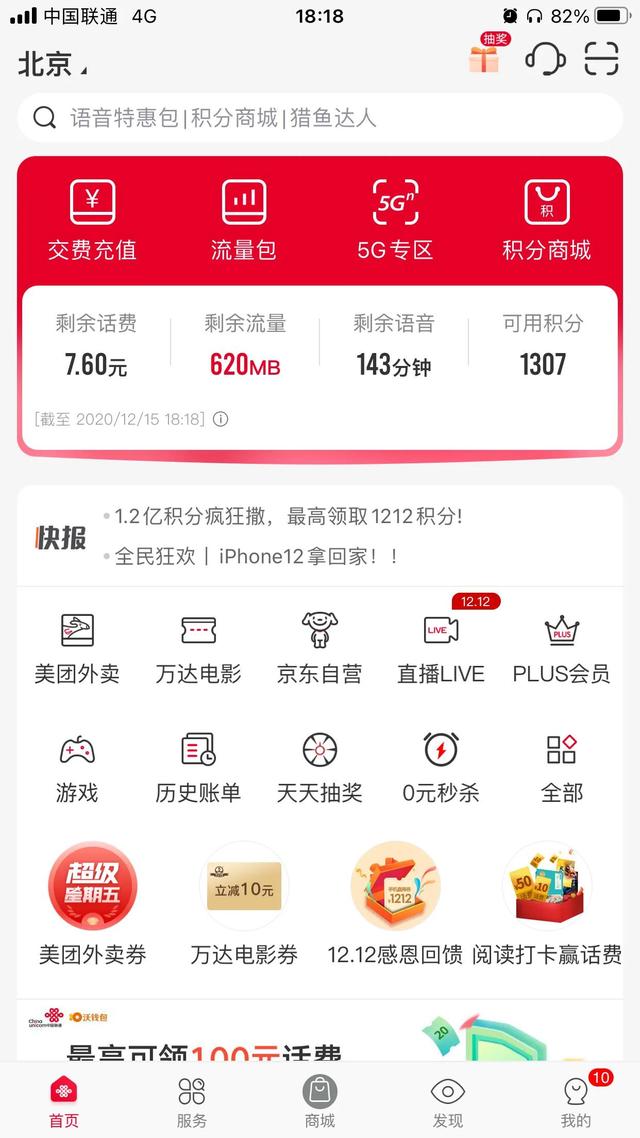Switch to the 我的 tab

point(576,1100)
